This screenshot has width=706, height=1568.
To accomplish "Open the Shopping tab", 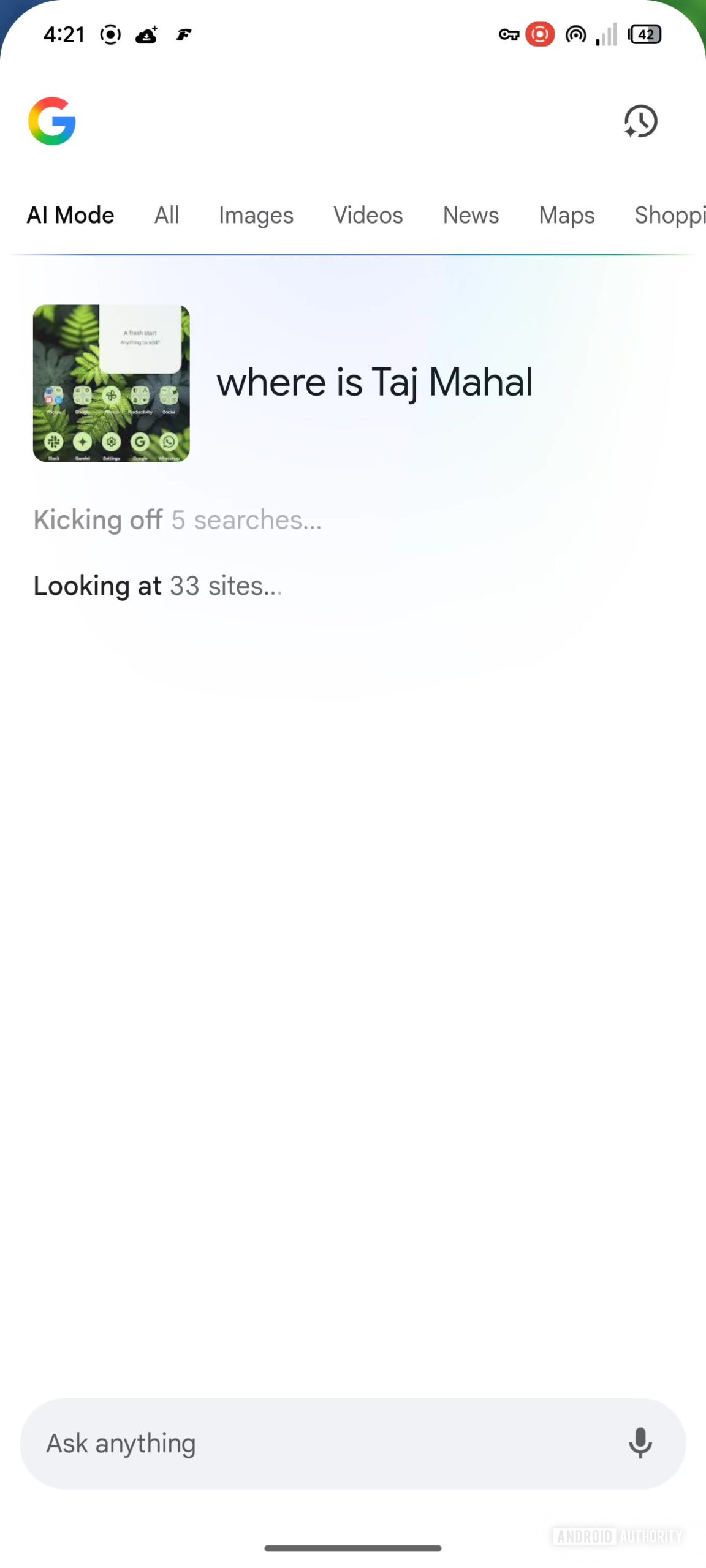I will [x=669, y=216].
